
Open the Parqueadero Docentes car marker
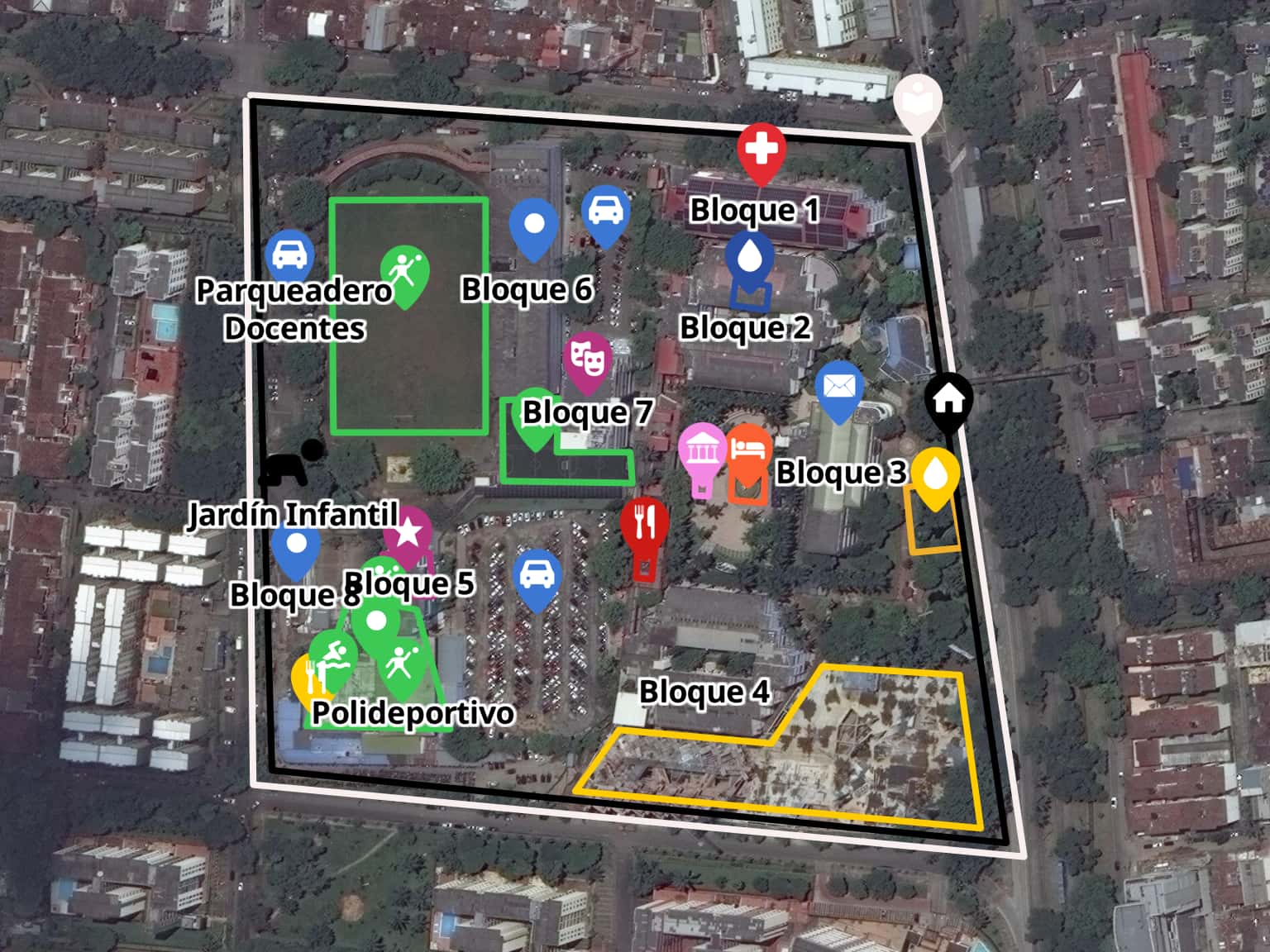point(289,255)
